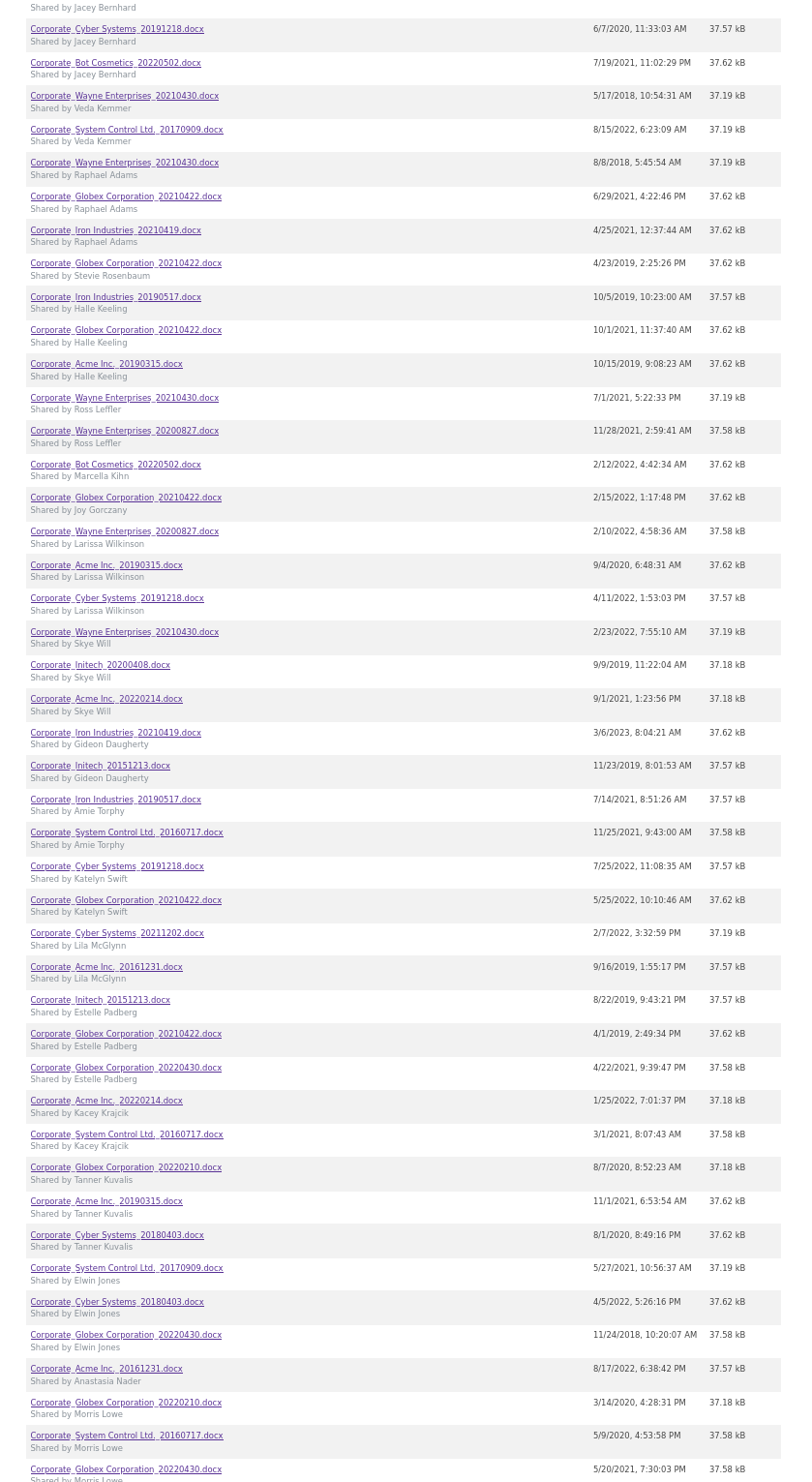Open Bot Cosmetics 20220502.docx shared by Jacey Bernhard
This screenshot has width=812, height=1482.
(x=115, y=63)
